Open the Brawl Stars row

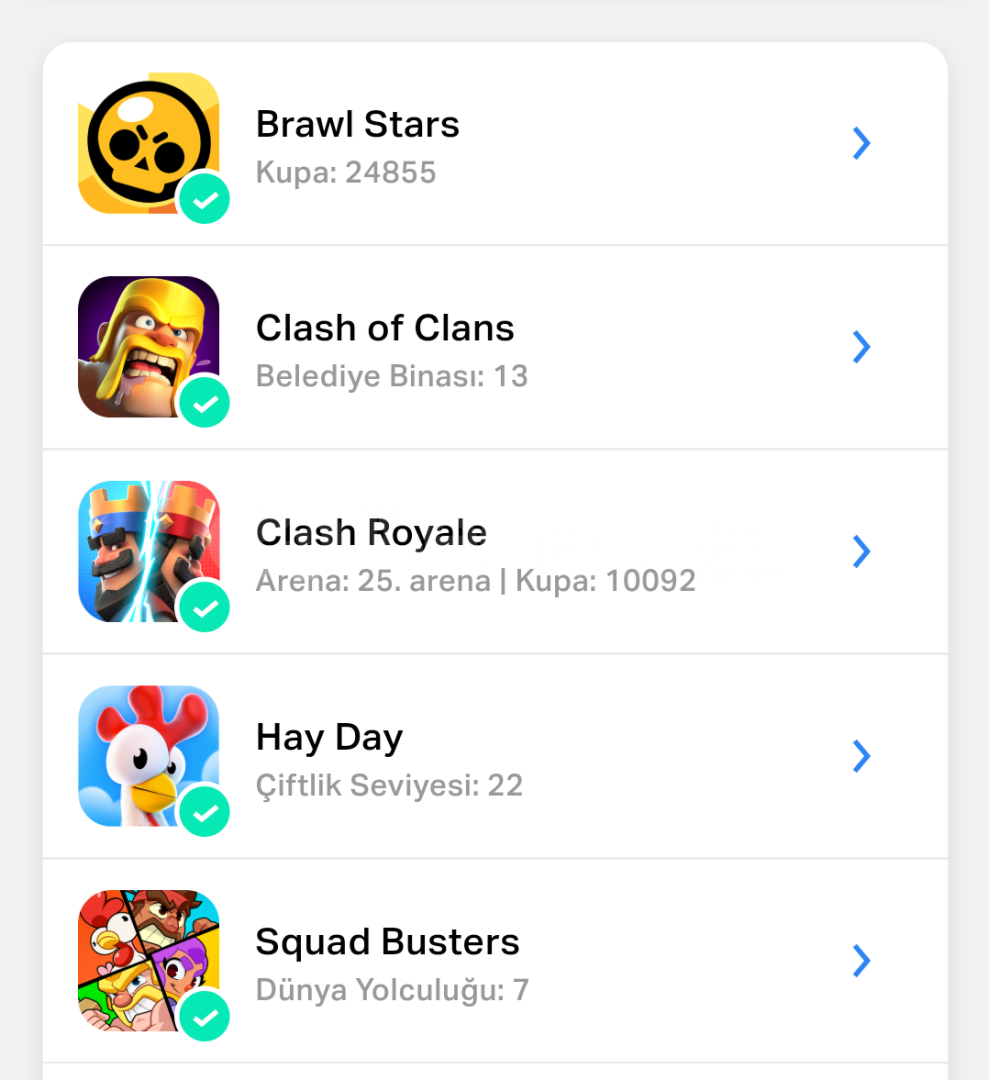click(x=495, y=145)
